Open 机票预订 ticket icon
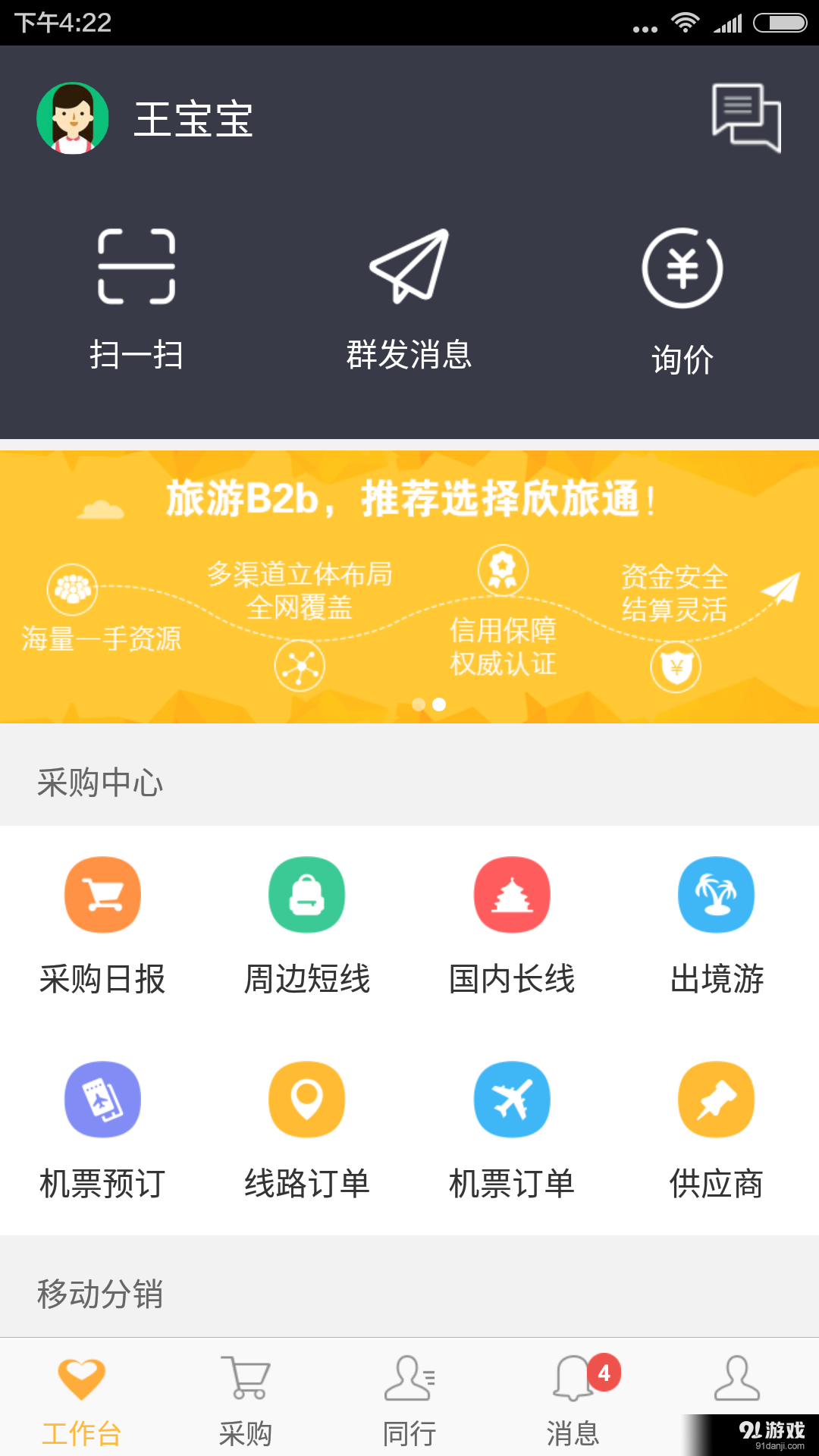819x1456 pixels. (x=102, y=1099)
